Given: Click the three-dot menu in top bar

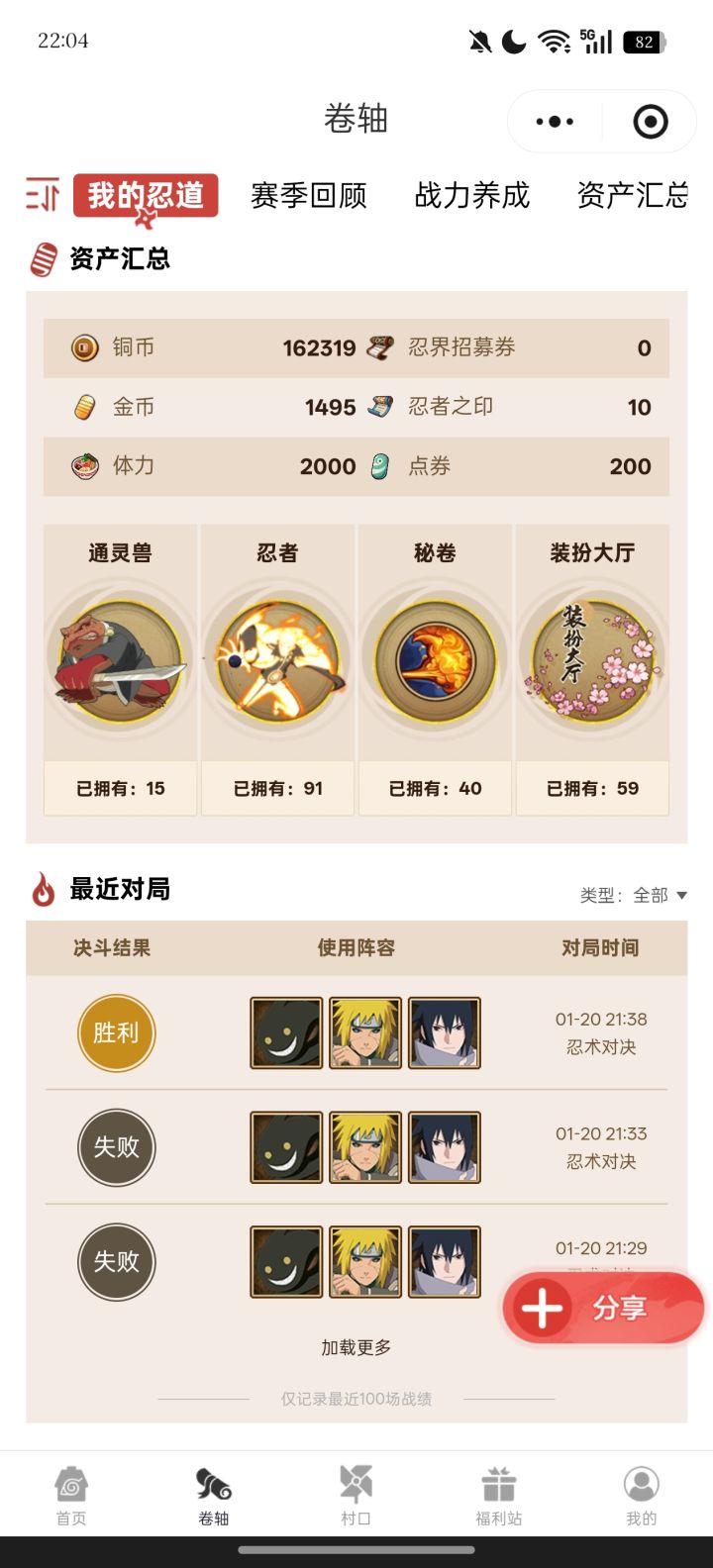Looking at the screenshot, I should coord(553,121).
